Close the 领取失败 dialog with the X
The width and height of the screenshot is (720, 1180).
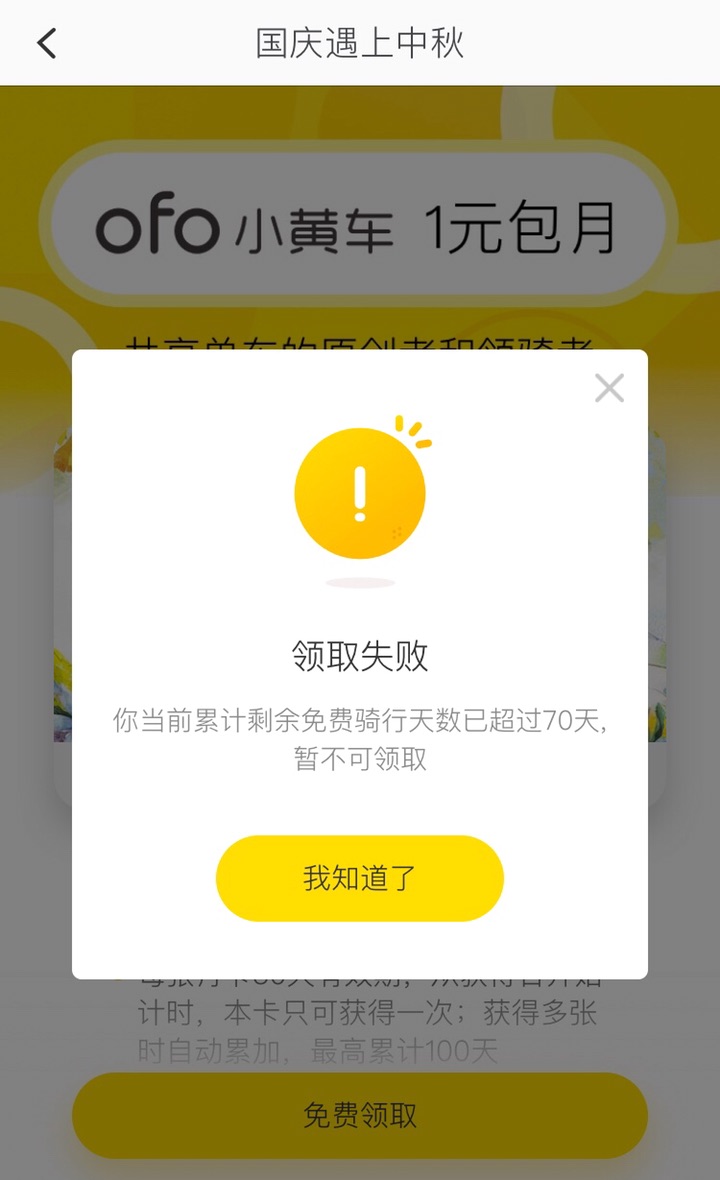[x=609, y=388]
